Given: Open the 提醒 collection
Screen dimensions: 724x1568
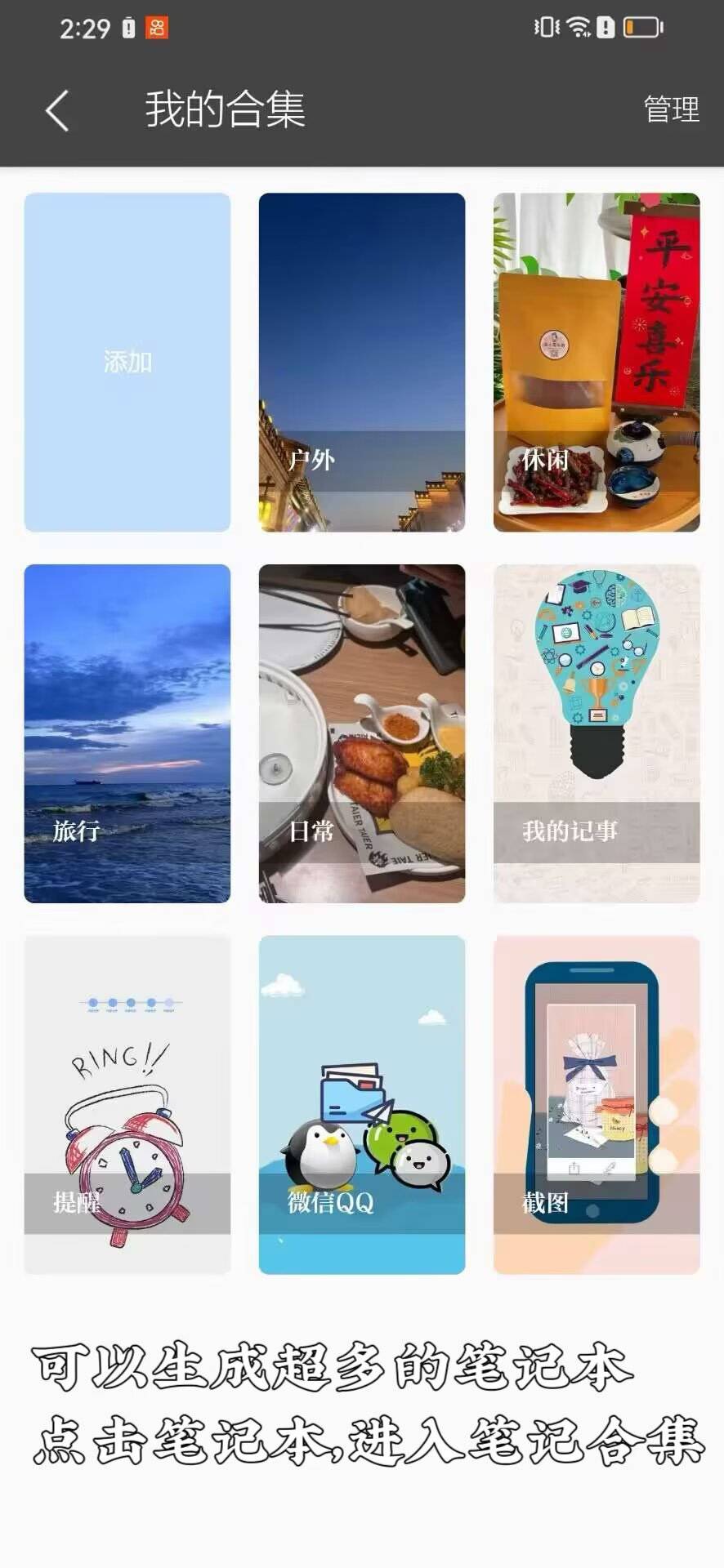Looking at the screenshot, I should coord(127,1104).
